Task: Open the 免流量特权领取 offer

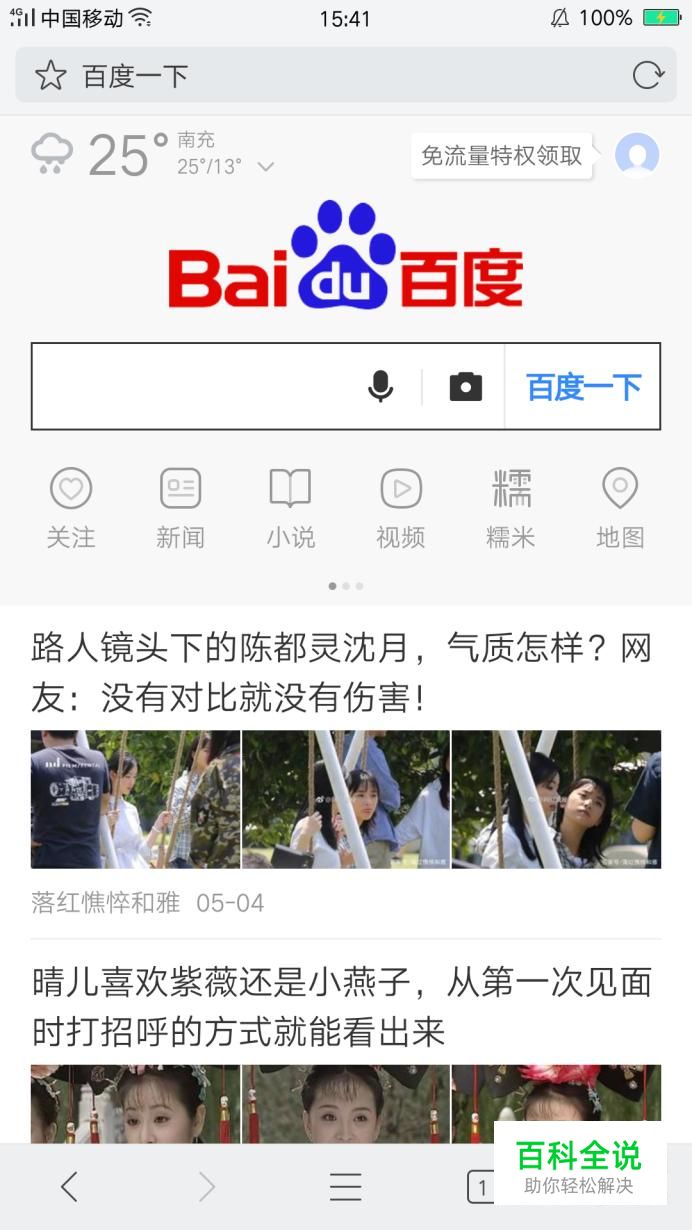Action: click(x=501, y=156)
